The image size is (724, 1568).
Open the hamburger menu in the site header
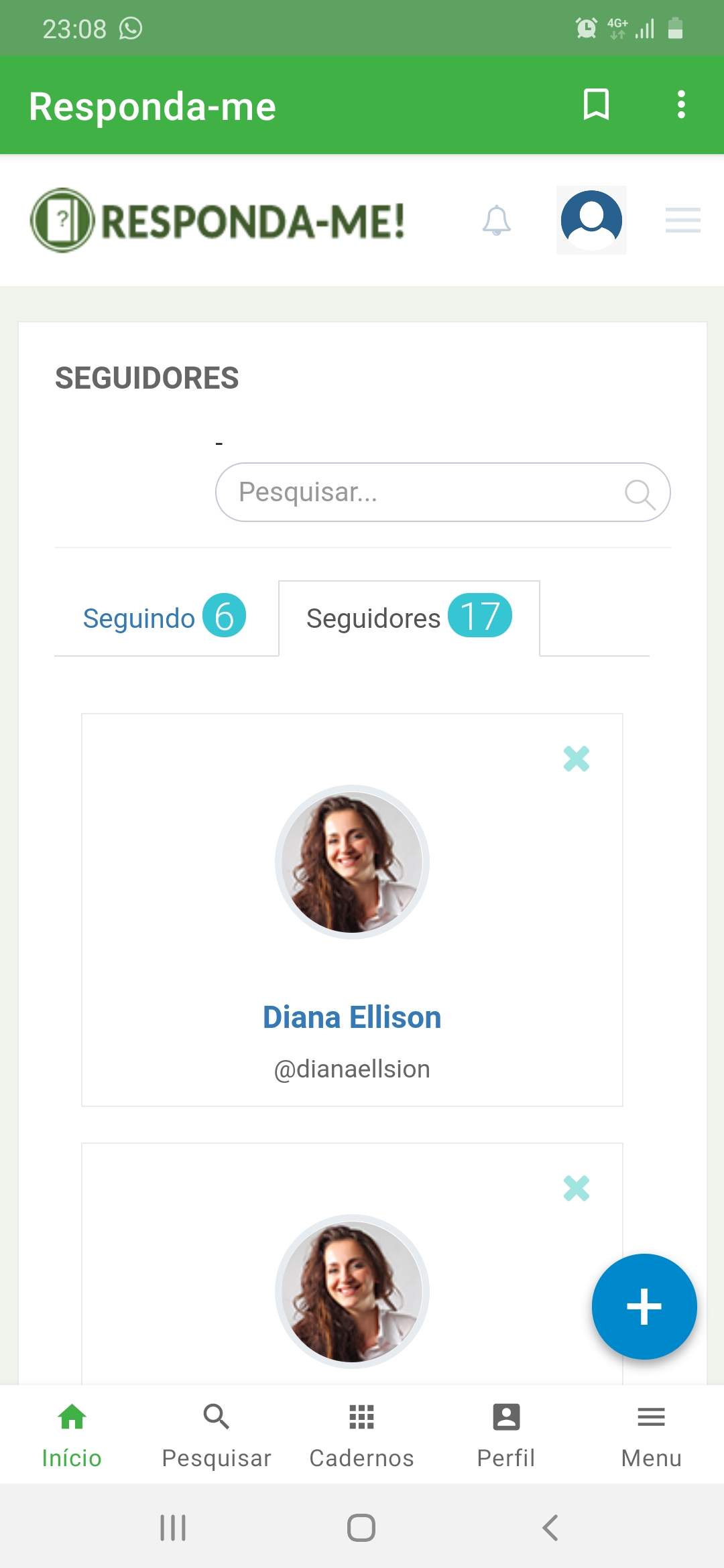click(x=682, y=220)
